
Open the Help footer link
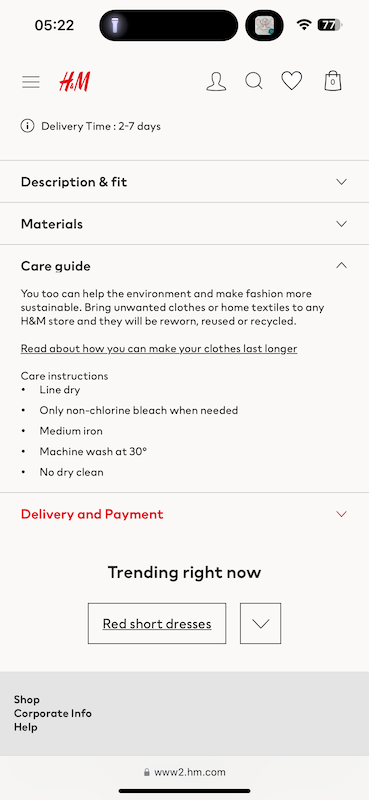pyautogui.click(x=26, y=727)
